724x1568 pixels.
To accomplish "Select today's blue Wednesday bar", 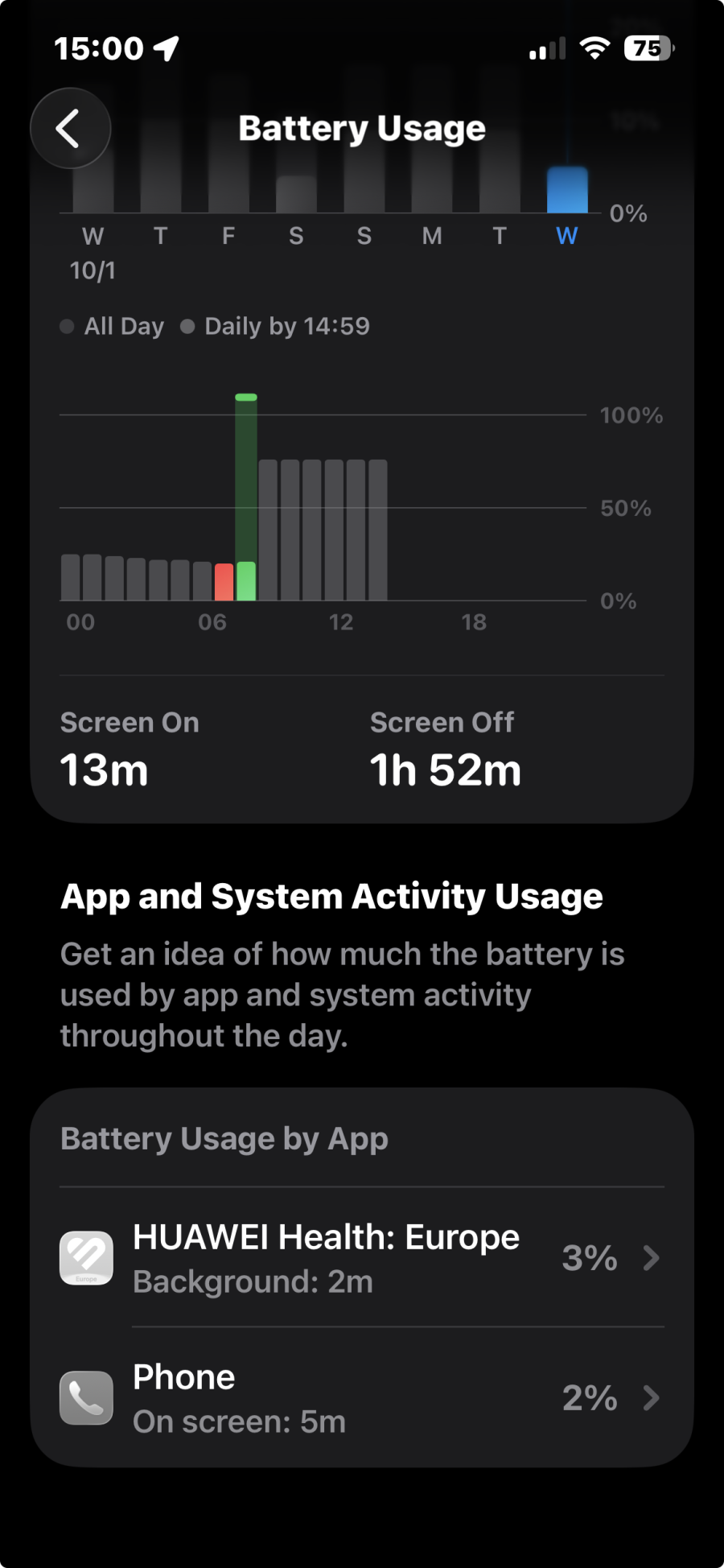I will (567, 191).
